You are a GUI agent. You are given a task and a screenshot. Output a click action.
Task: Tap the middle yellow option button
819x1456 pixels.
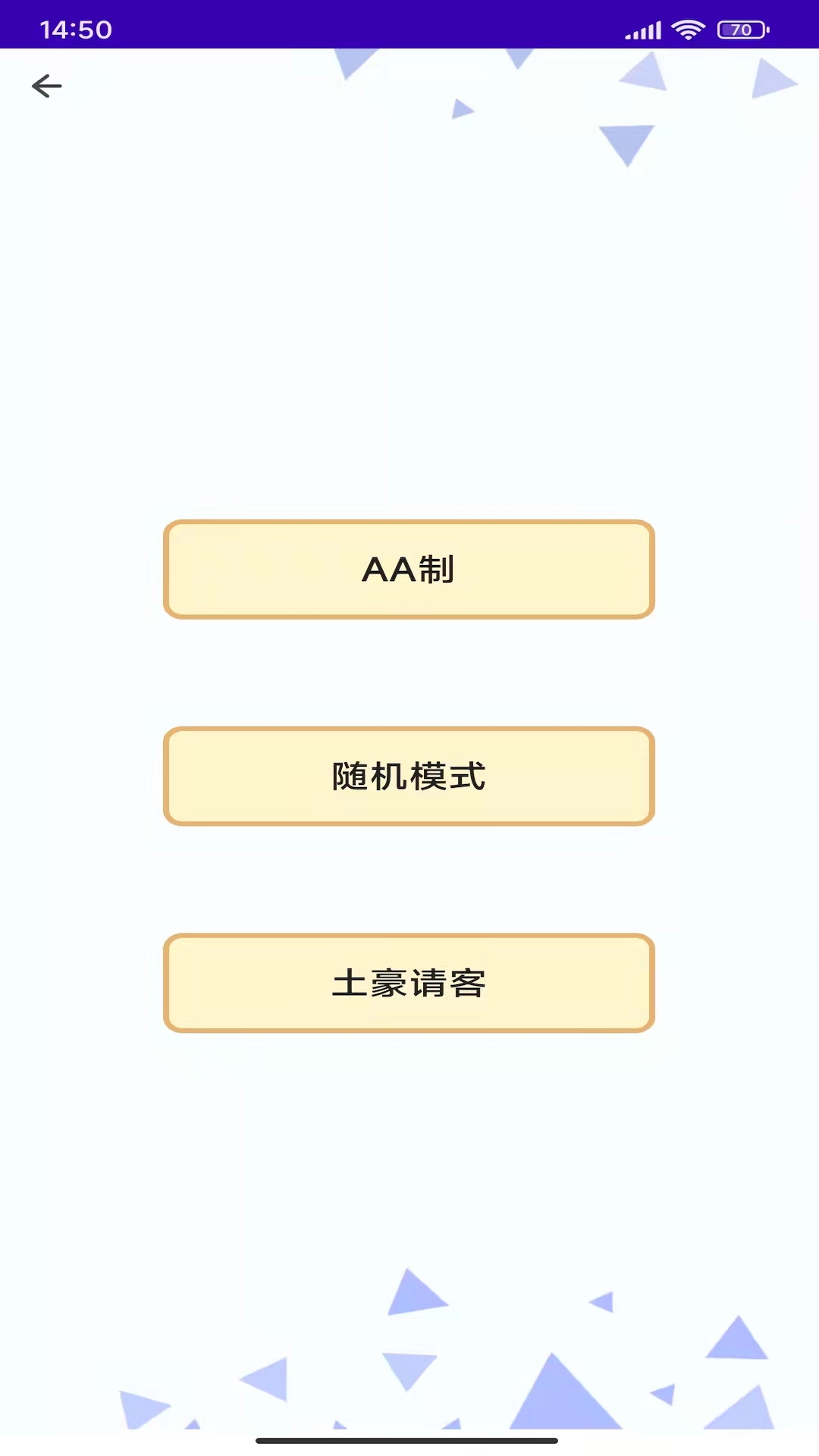[x=409, y=777]
